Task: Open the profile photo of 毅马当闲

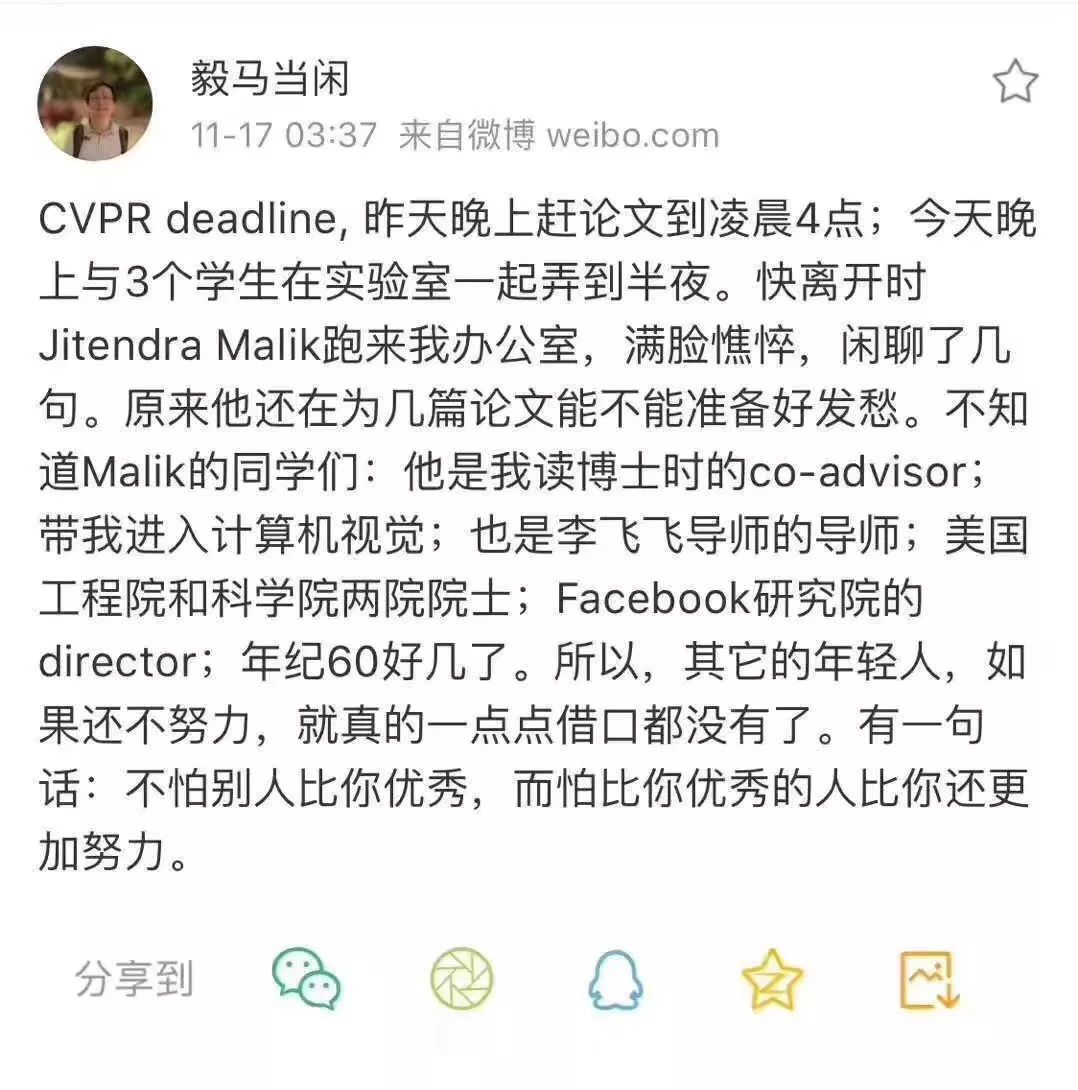Action: 95,103
